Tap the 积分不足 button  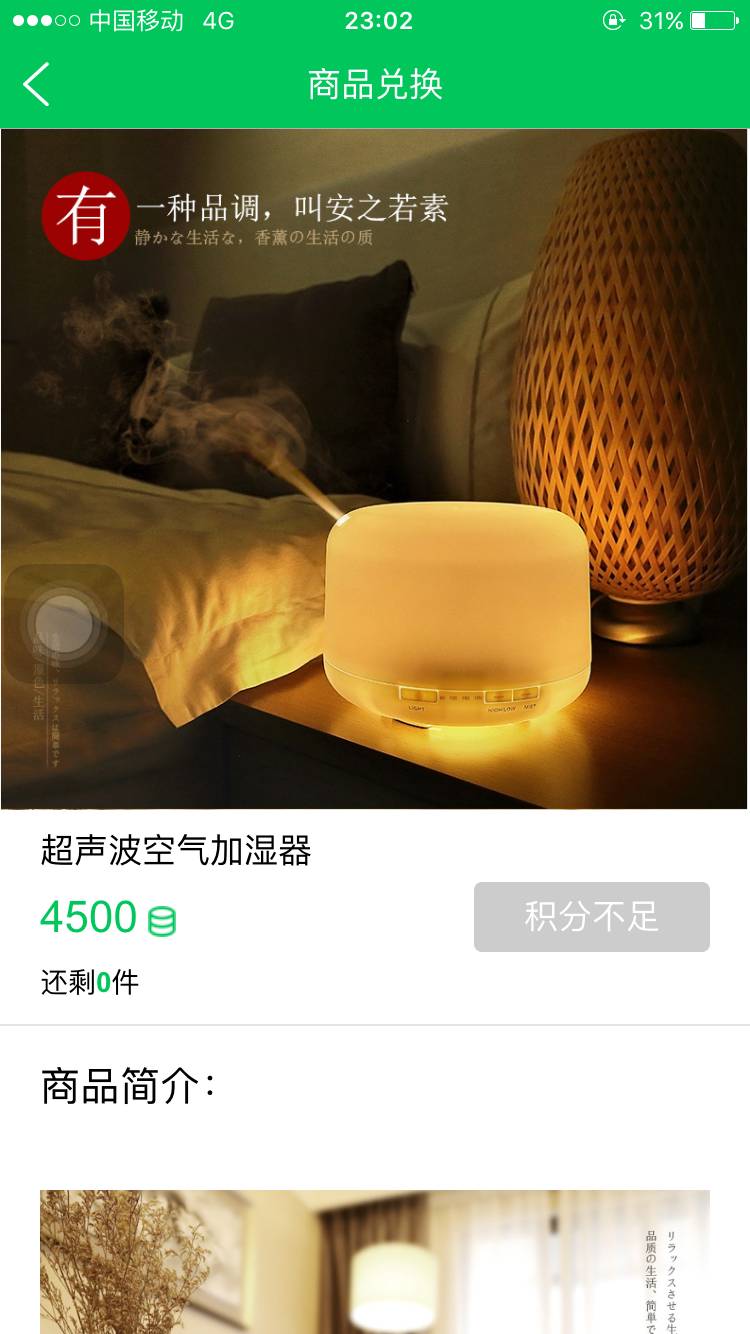(591, 916)
